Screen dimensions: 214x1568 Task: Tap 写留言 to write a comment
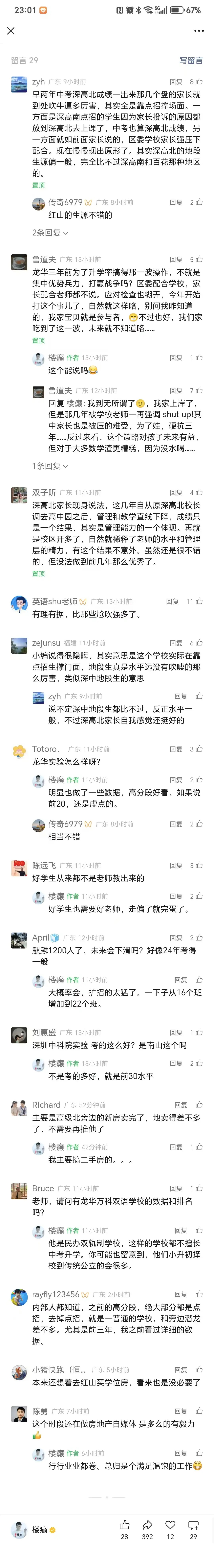tap(191, 60)
